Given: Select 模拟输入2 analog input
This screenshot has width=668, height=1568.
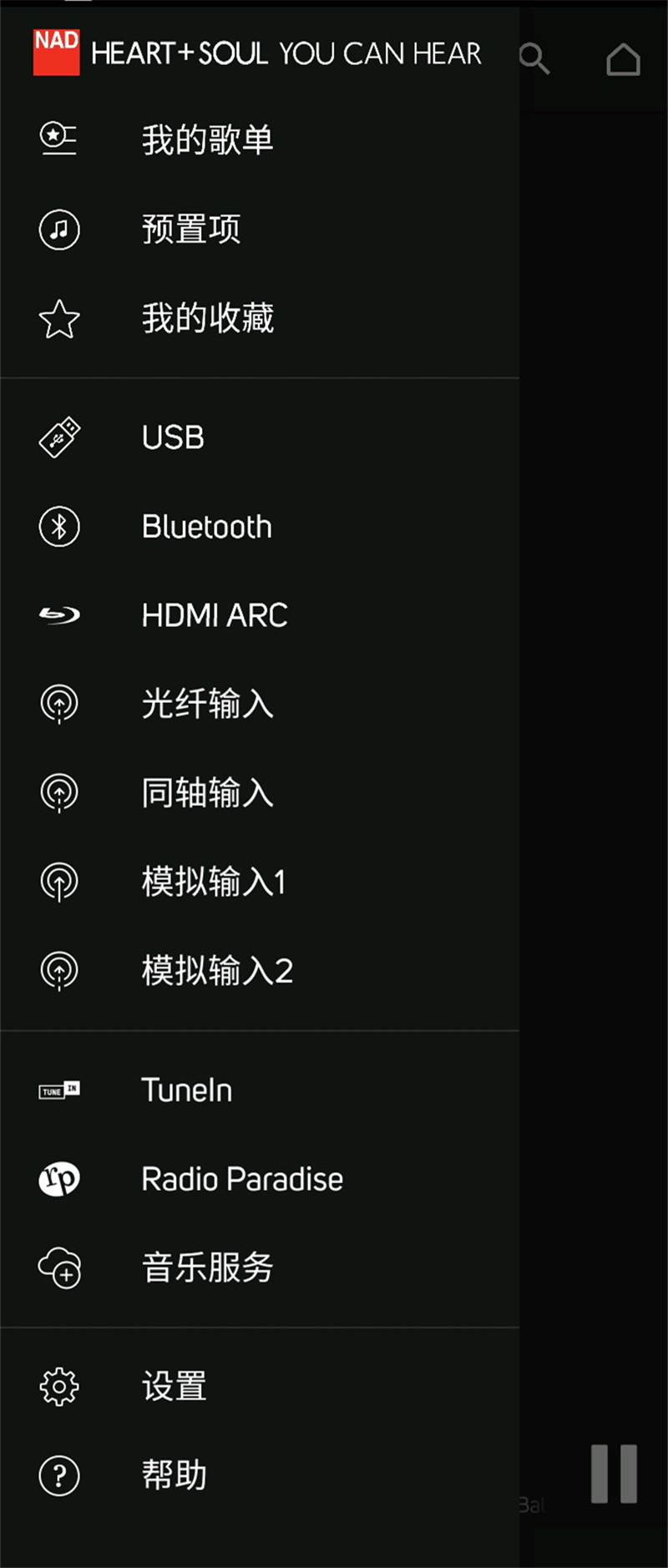Looking at the screenshot, I should pos(217,970).
